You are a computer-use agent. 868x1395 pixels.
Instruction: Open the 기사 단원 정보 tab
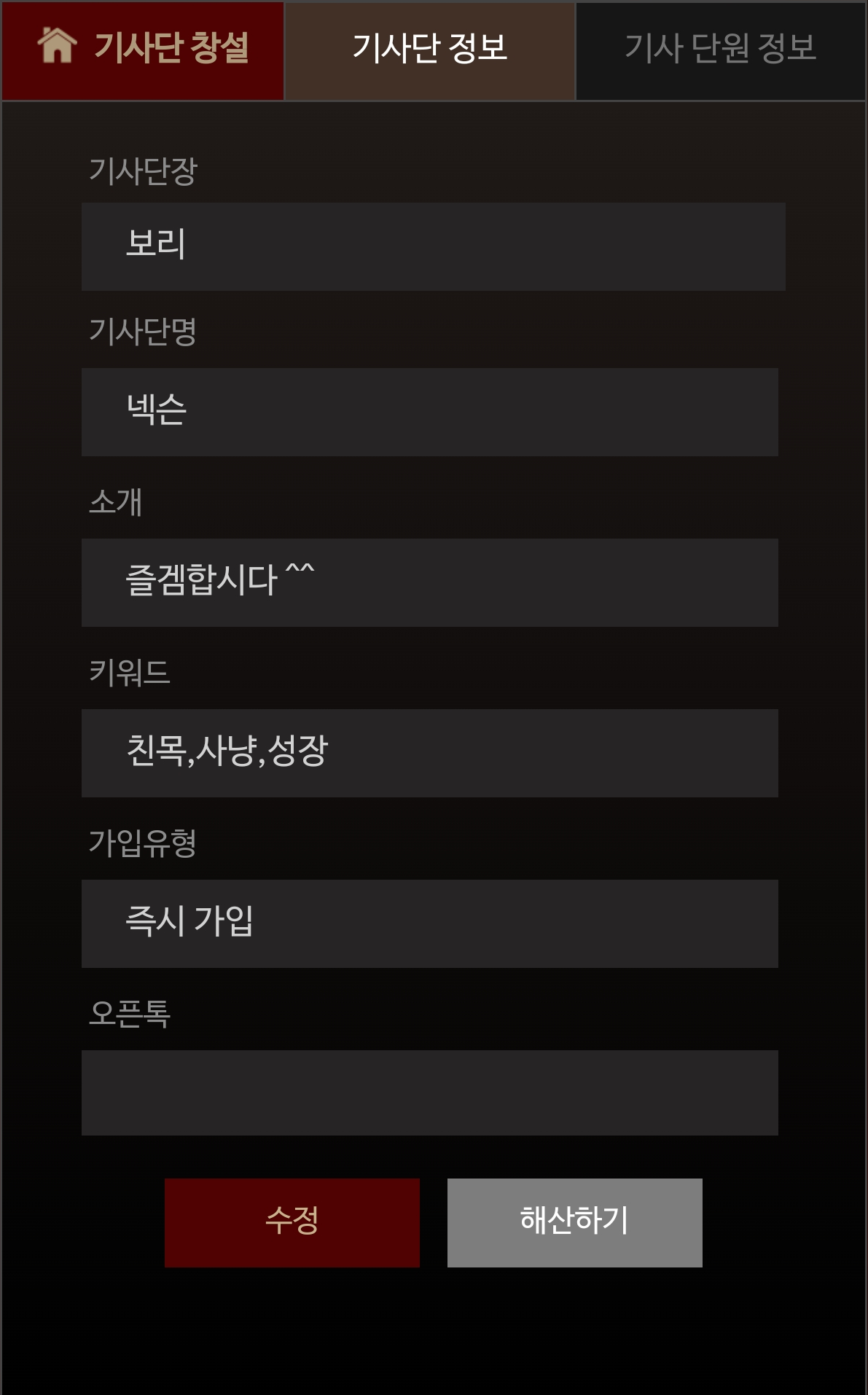(720, 50)
